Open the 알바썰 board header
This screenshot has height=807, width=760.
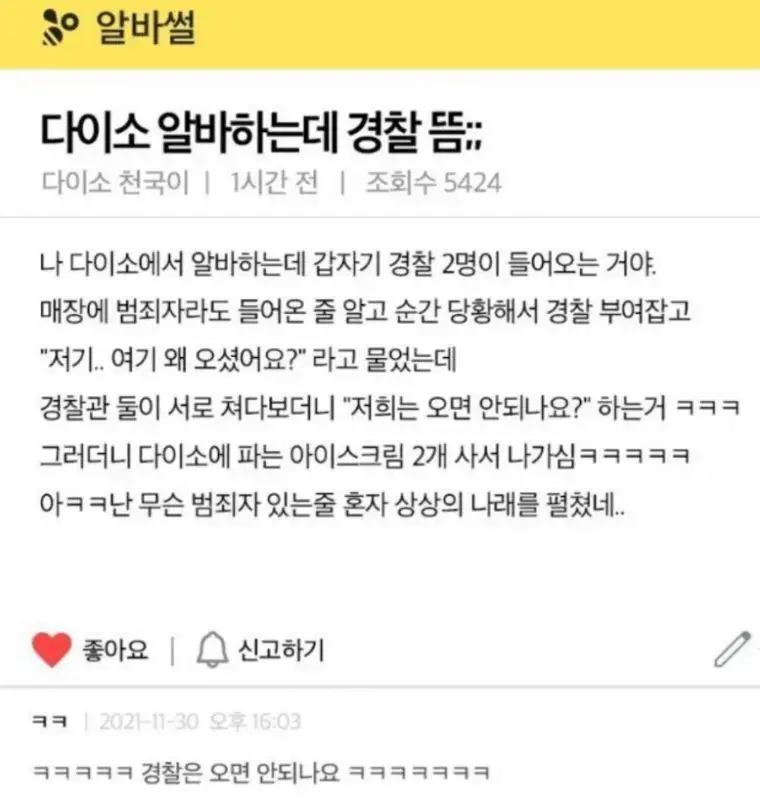tap(120, 29)
